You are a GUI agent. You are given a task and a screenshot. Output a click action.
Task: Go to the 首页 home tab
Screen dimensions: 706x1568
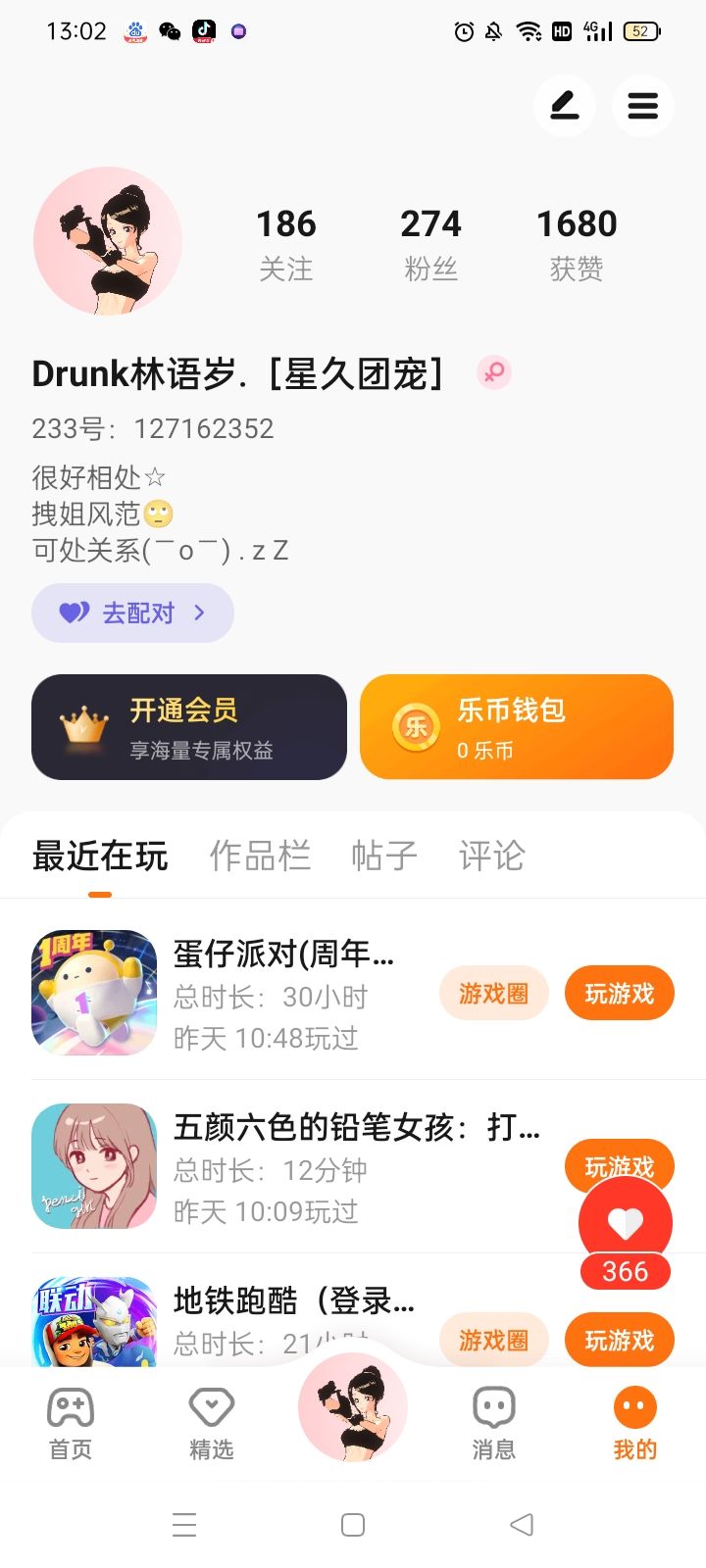click(71, 1423)
